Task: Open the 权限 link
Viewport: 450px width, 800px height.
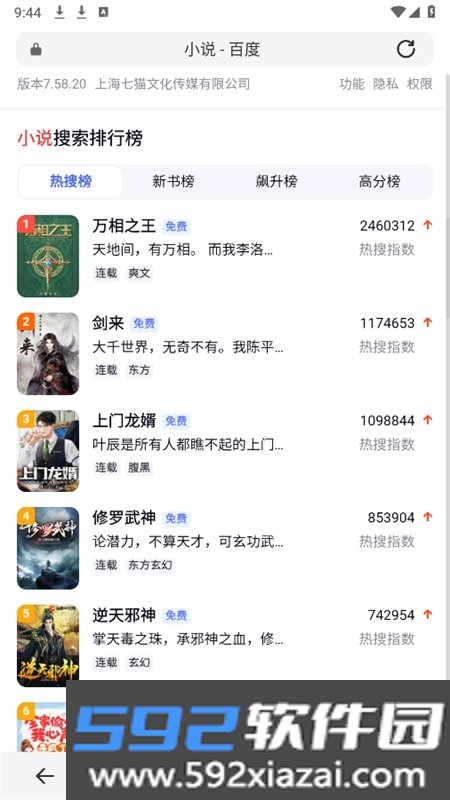Action: [x=419, y=84]
